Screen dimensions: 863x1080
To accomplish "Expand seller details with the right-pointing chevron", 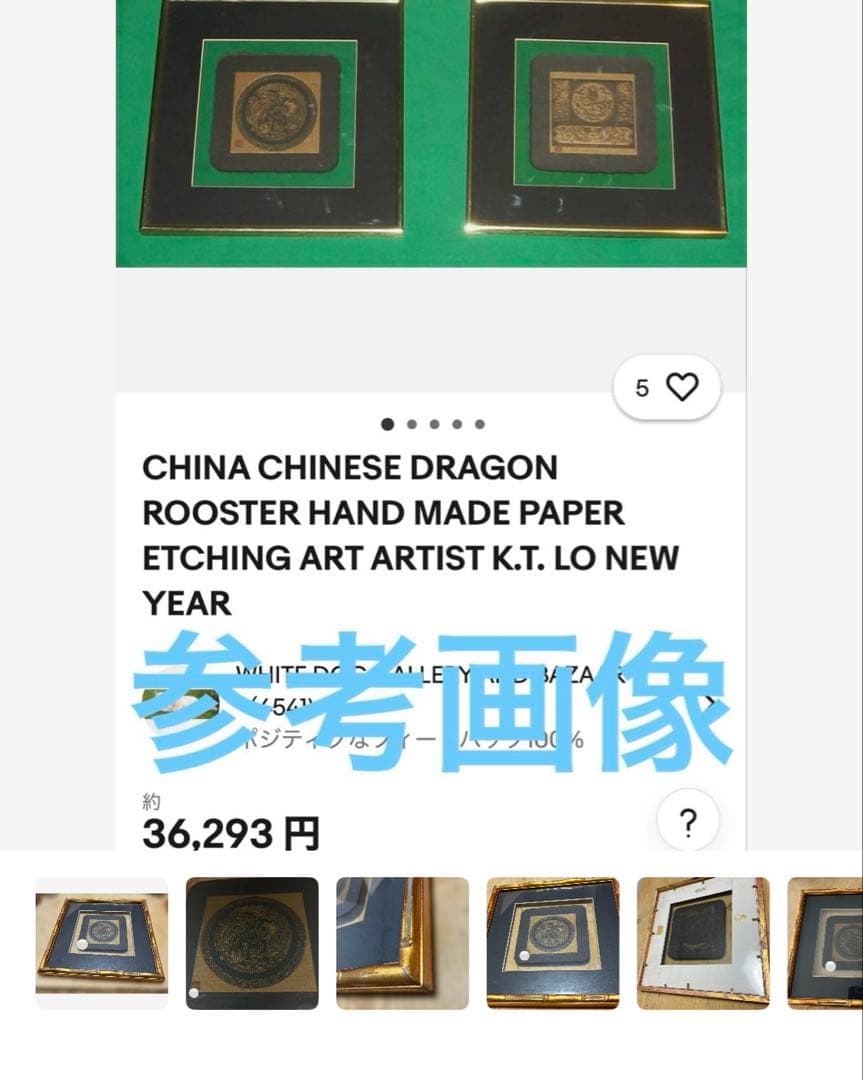I will [x=710, y=700].
